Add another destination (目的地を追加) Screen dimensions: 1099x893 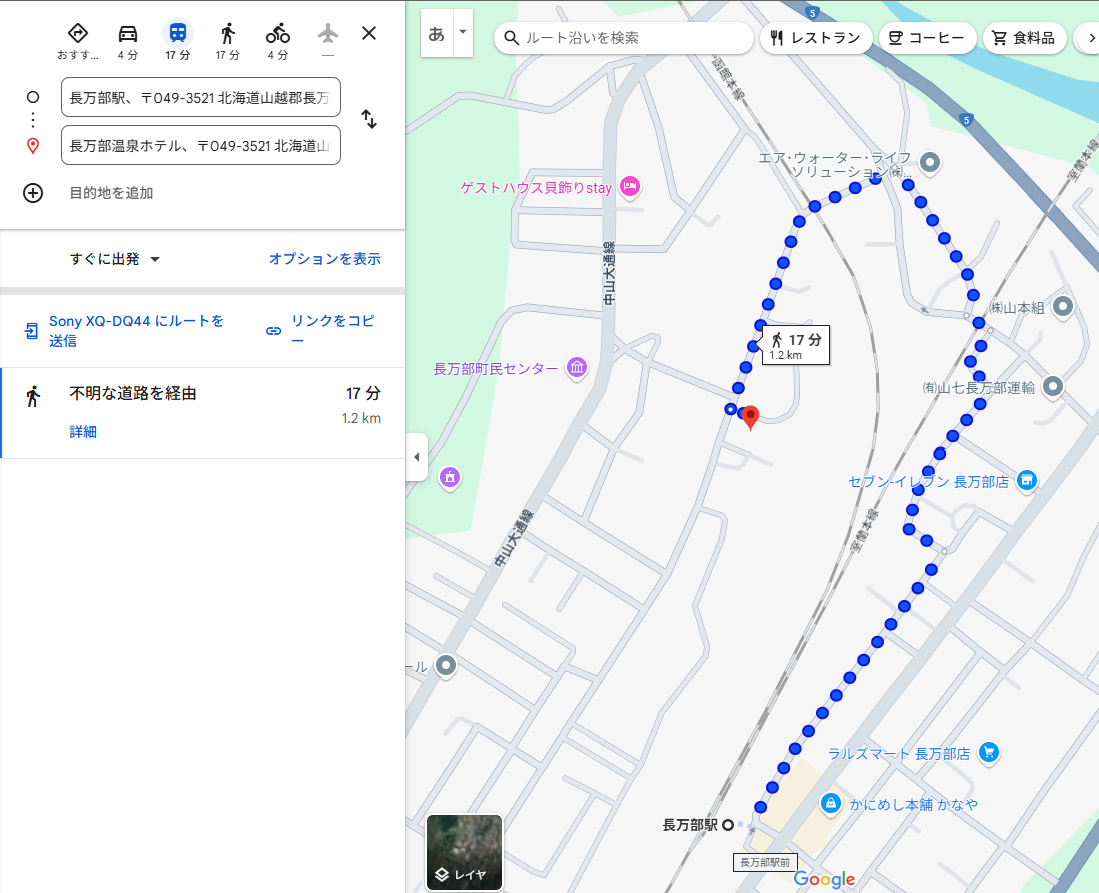tap(111, 193)
